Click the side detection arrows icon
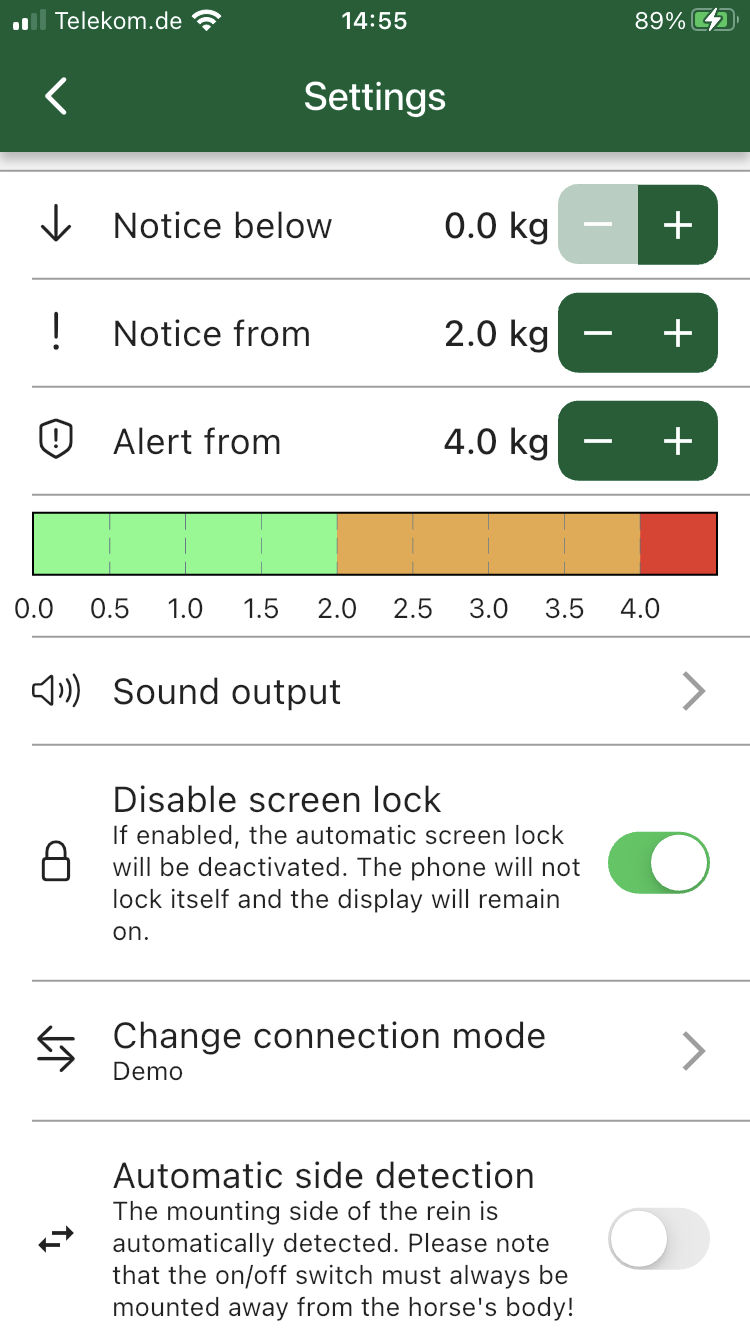 pos(56,1238)
